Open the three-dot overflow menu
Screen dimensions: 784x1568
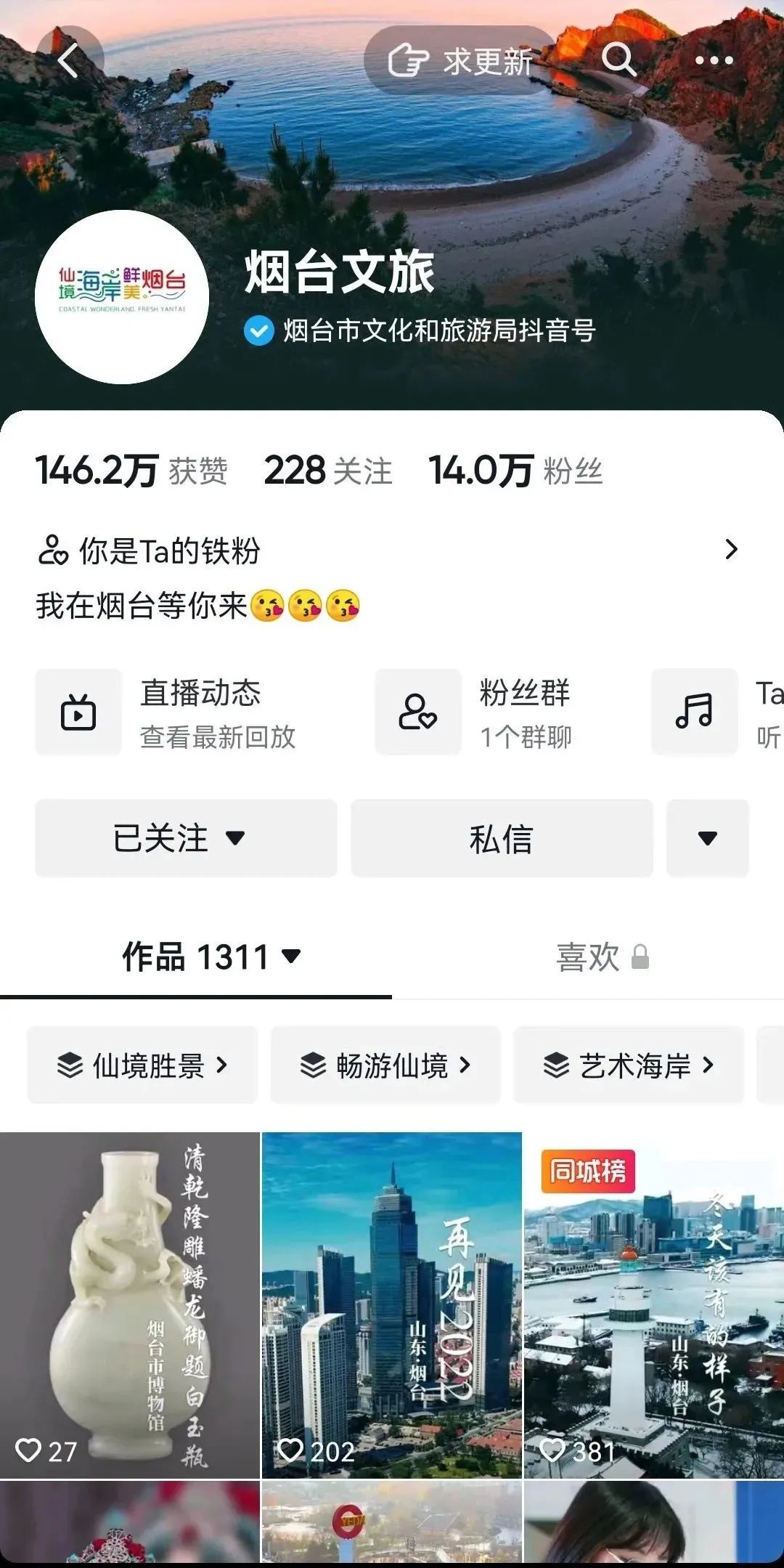714,60
